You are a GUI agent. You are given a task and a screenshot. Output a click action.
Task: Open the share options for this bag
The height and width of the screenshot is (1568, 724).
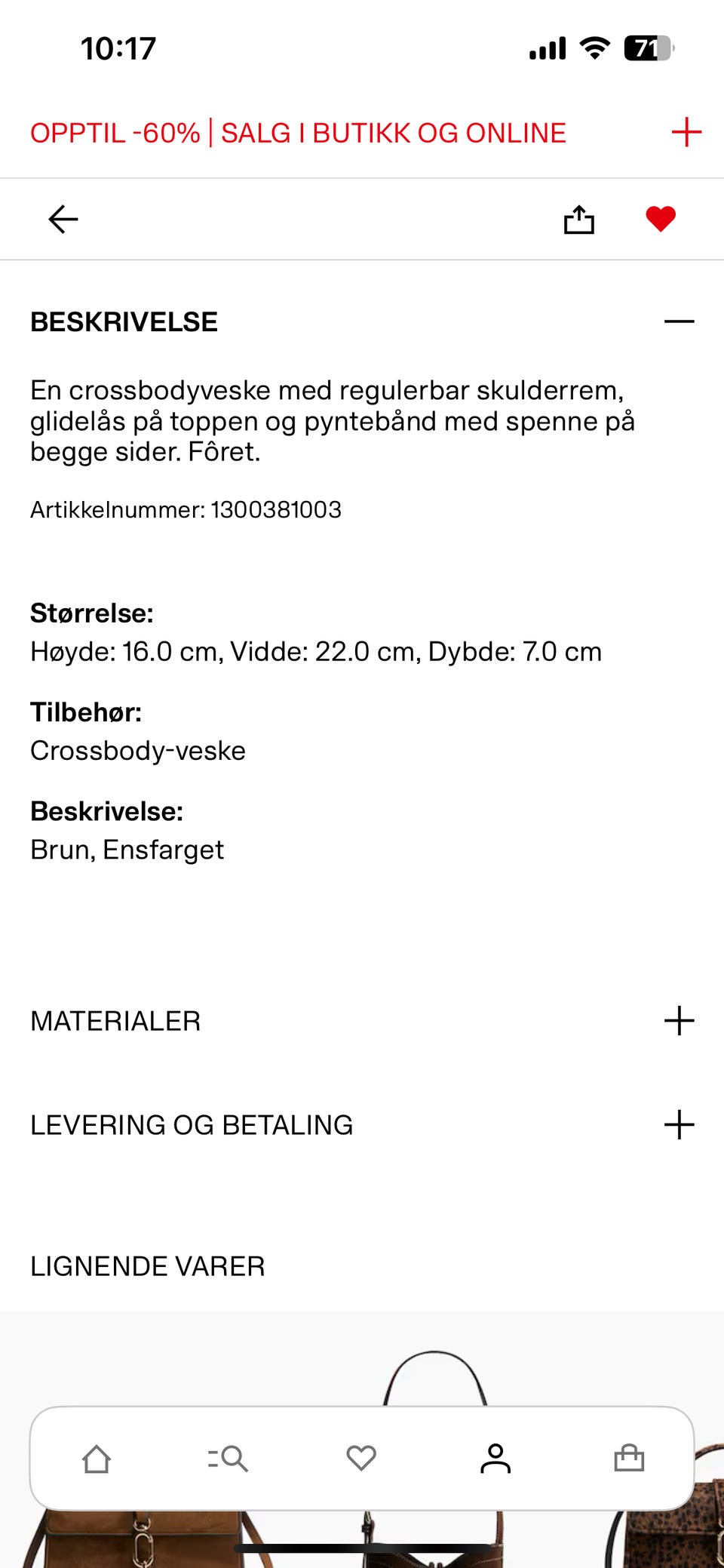578,219
